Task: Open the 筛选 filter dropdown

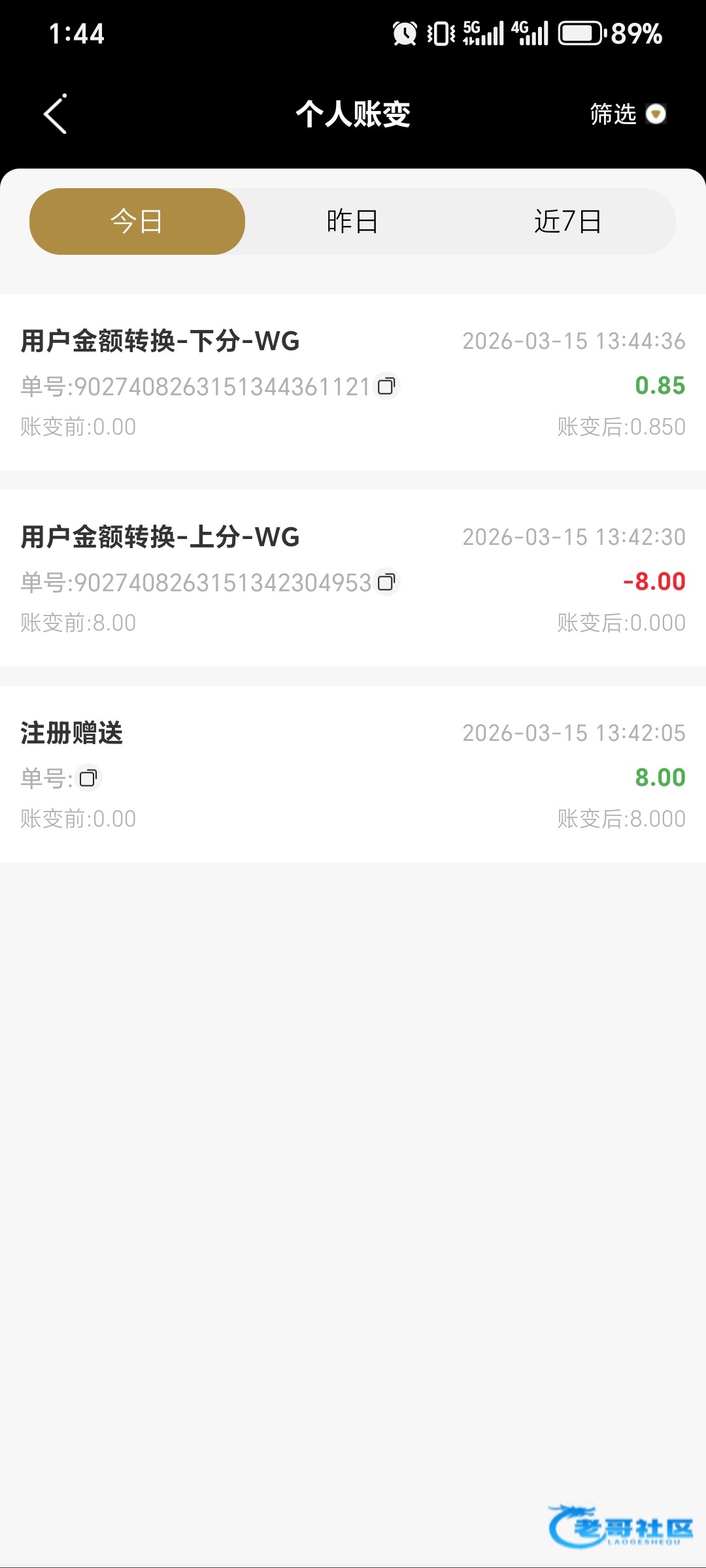Action: point(627,114)
